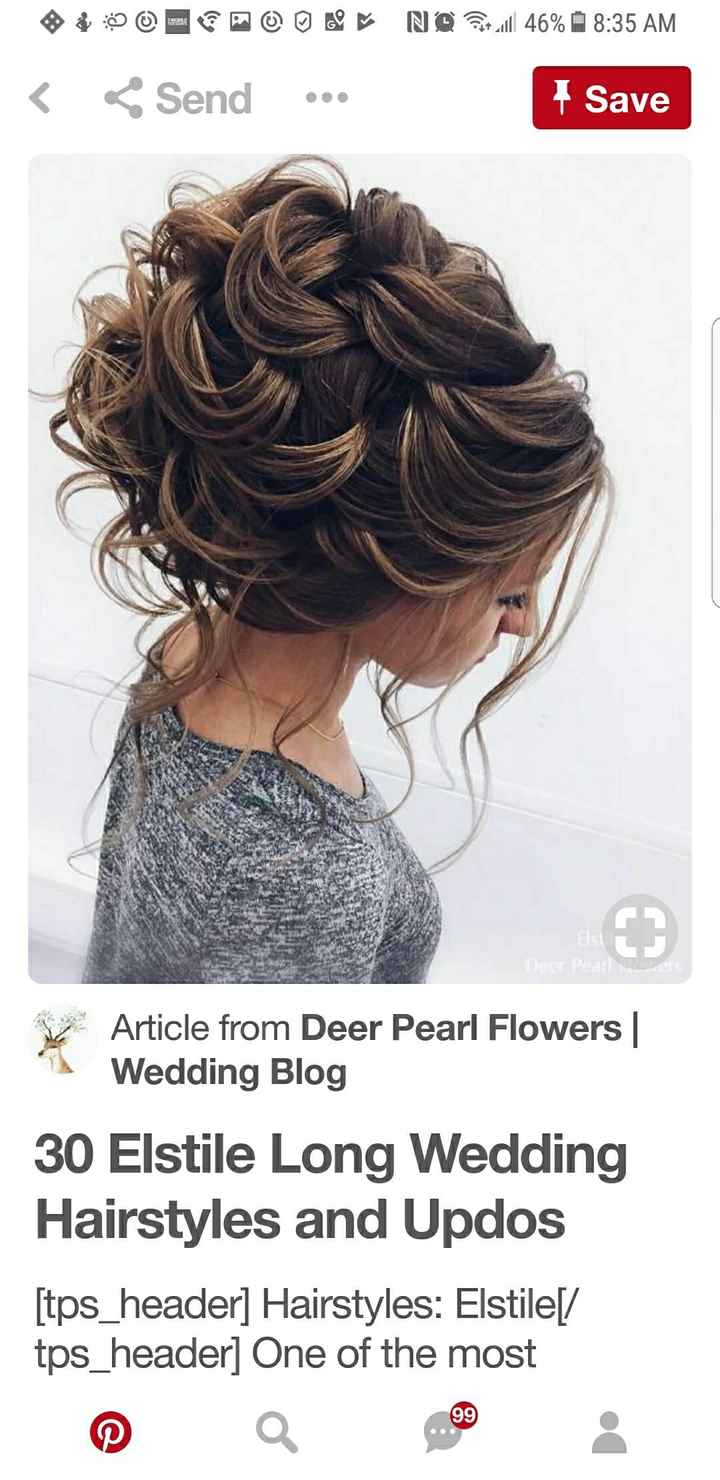The image size is (720, 1480).
Task: Open the Pinterest home feed icon
Action: coord(110,1432)
